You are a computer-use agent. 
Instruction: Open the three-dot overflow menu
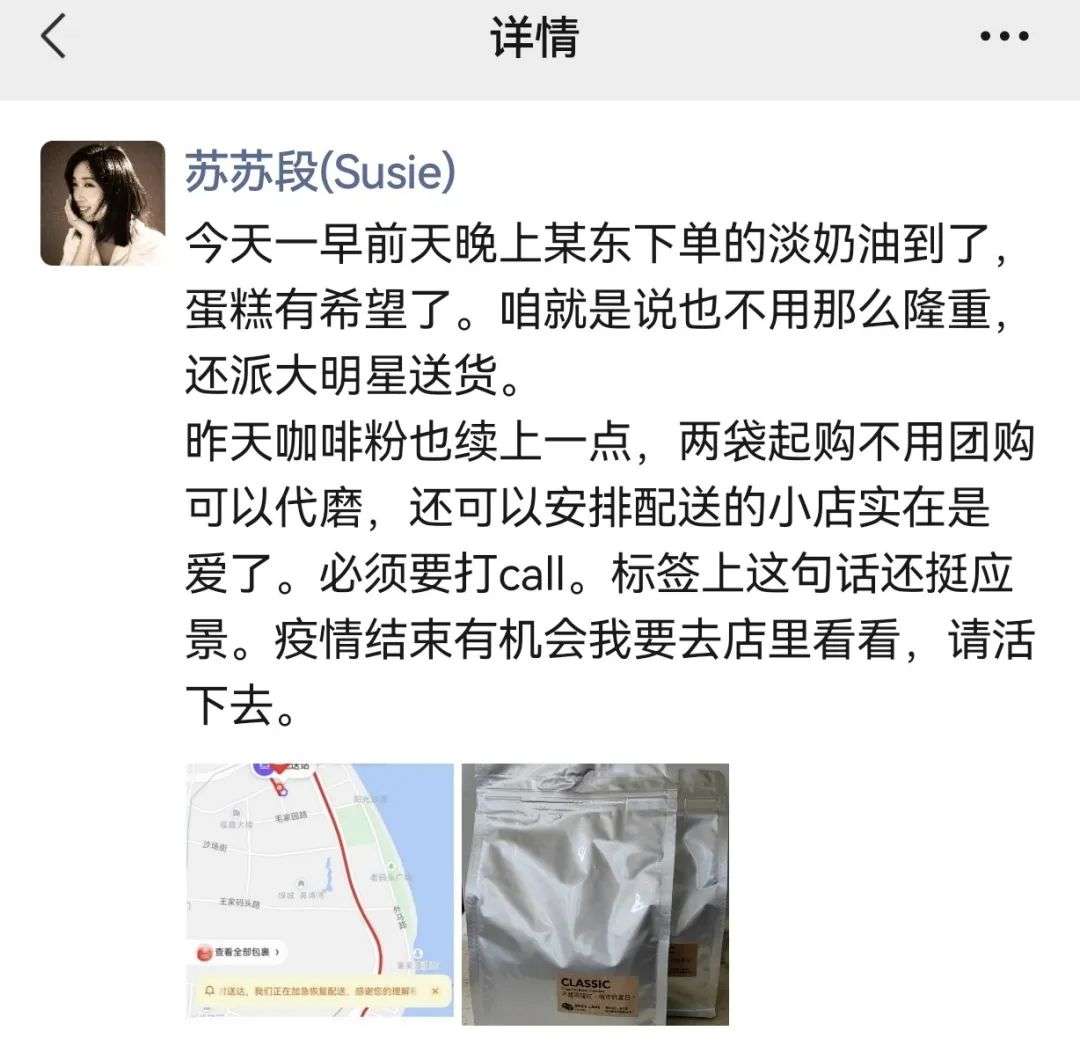(x=1003, y=38)
